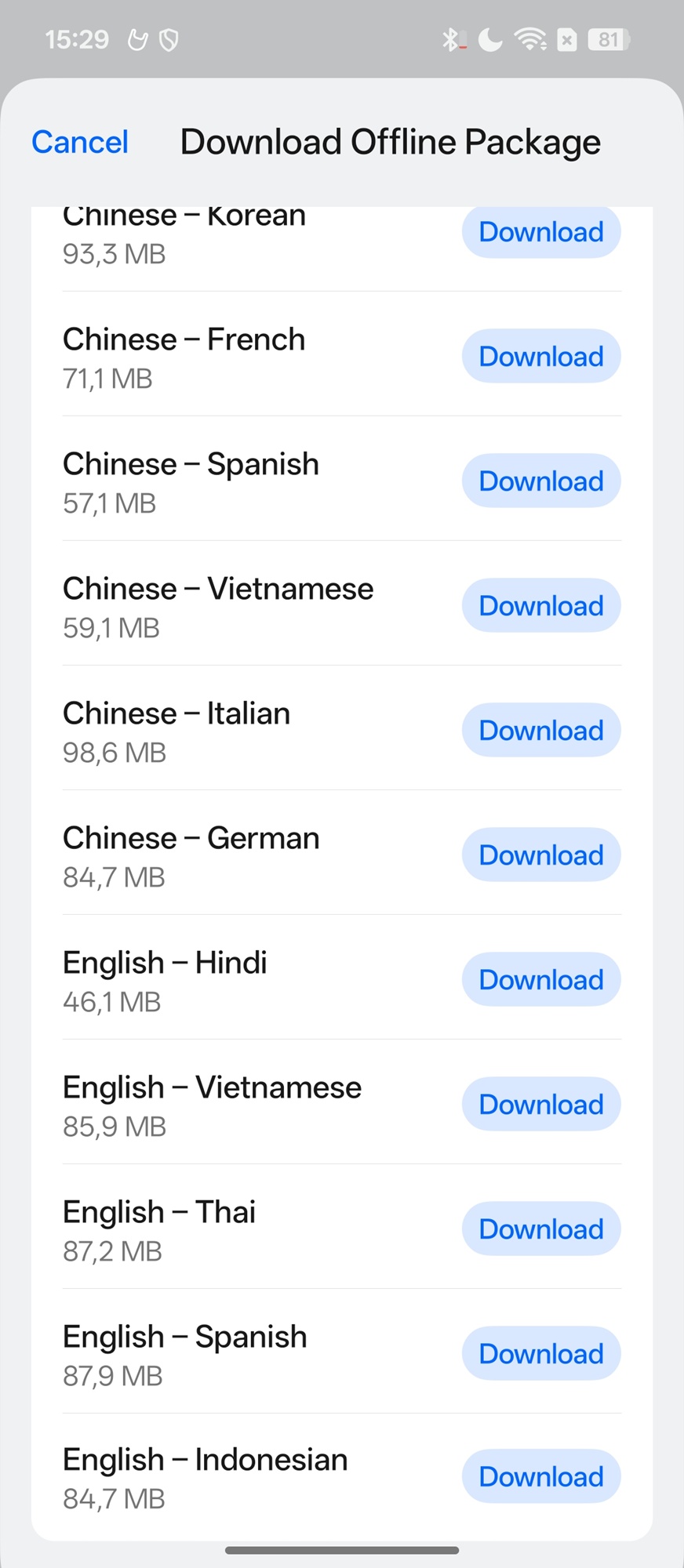Download the English – Indonesian package
684x1568 pixels.
(540, 1476)
